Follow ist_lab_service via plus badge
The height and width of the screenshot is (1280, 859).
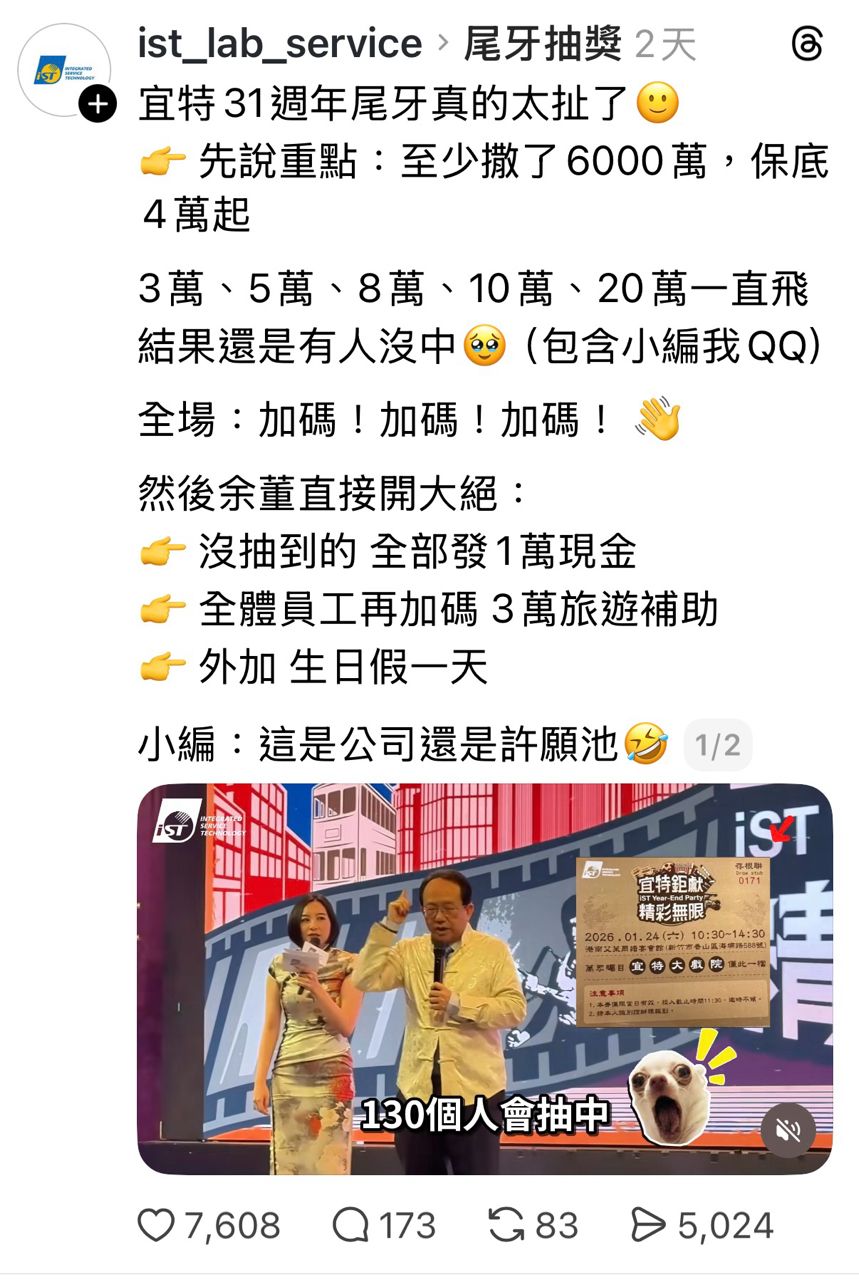pos(98,104)
